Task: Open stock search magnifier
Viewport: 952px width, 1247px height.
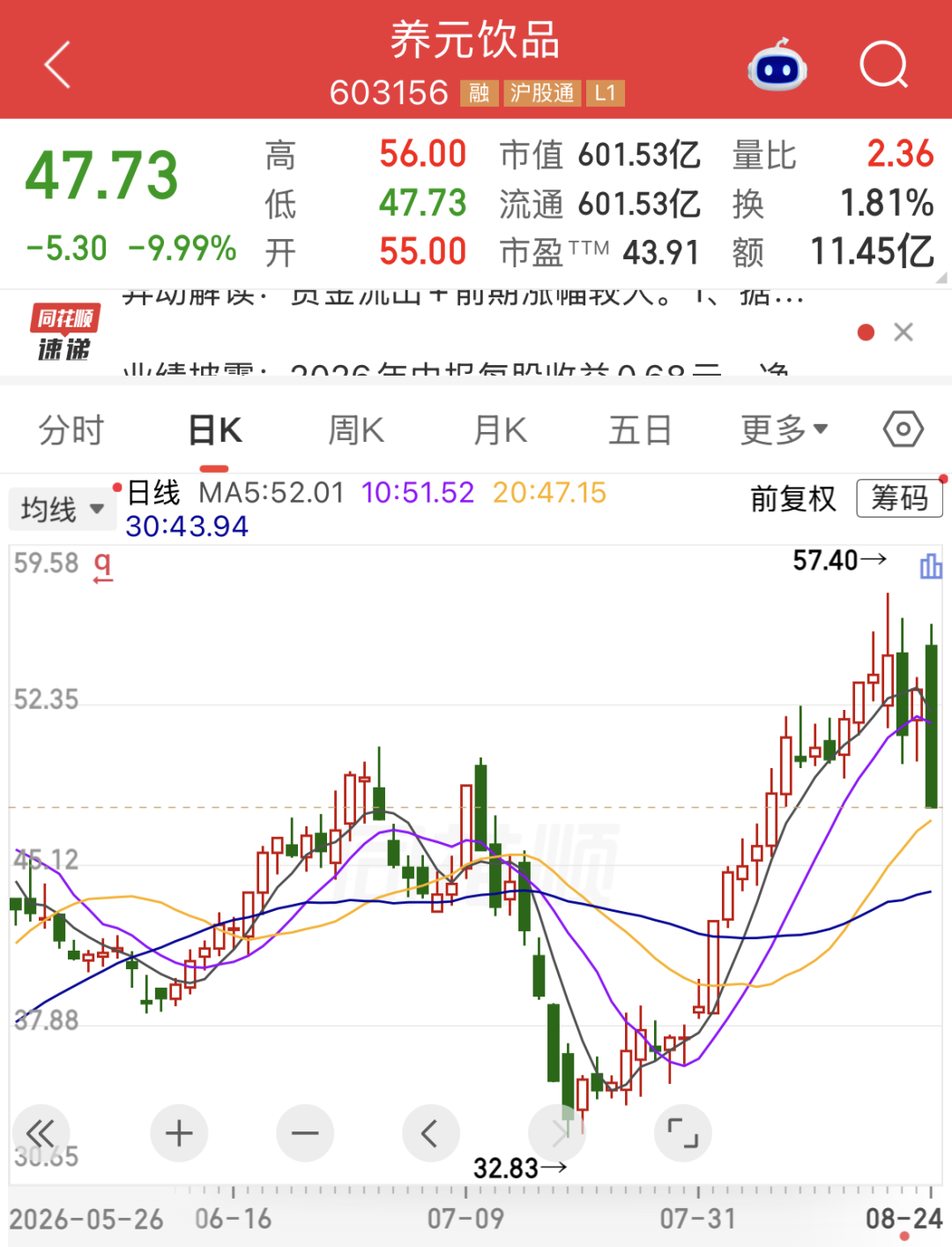Action: (x=883, y=65)
